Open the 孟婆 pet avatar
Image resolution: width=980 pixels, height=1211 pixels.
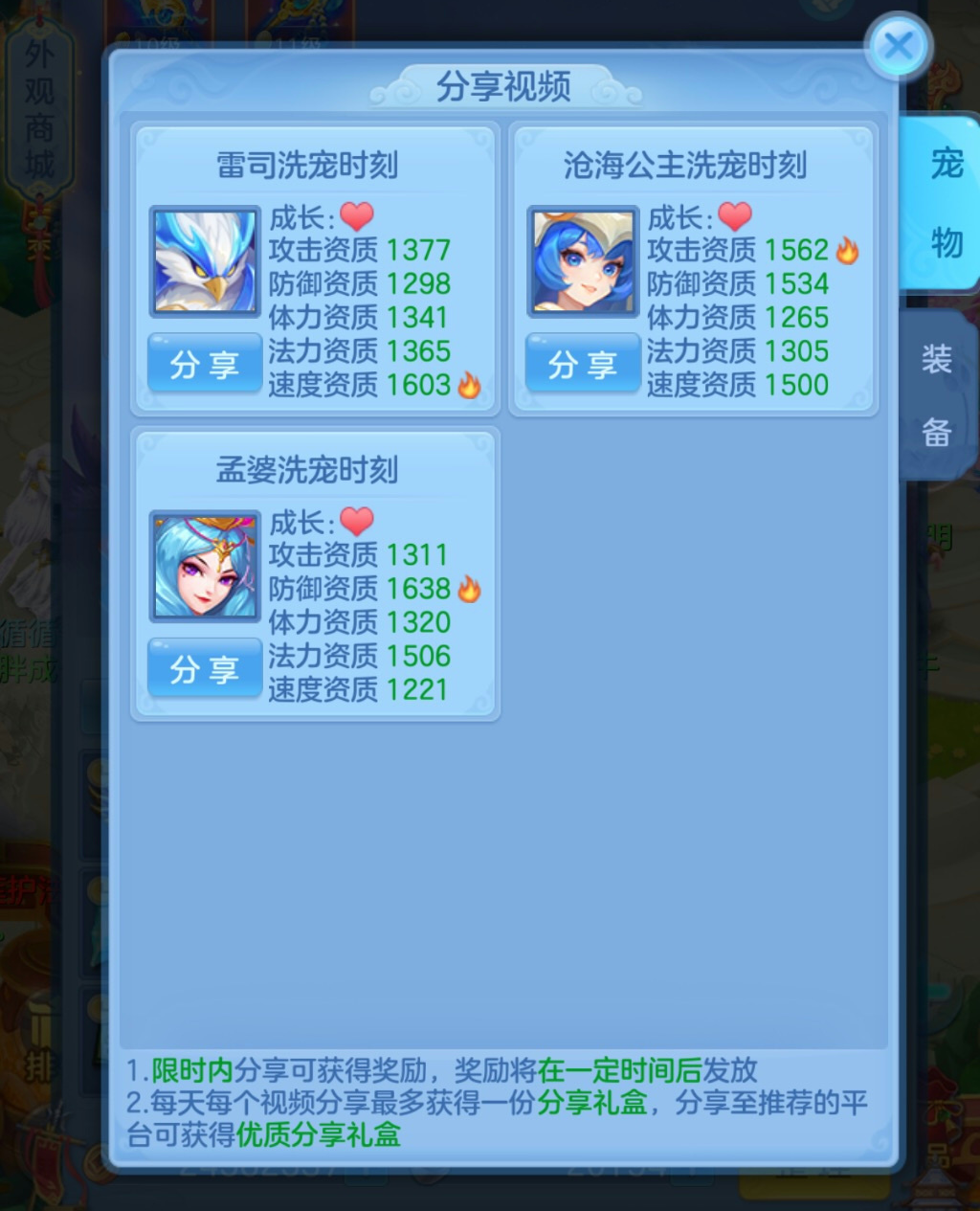[205, 566]
